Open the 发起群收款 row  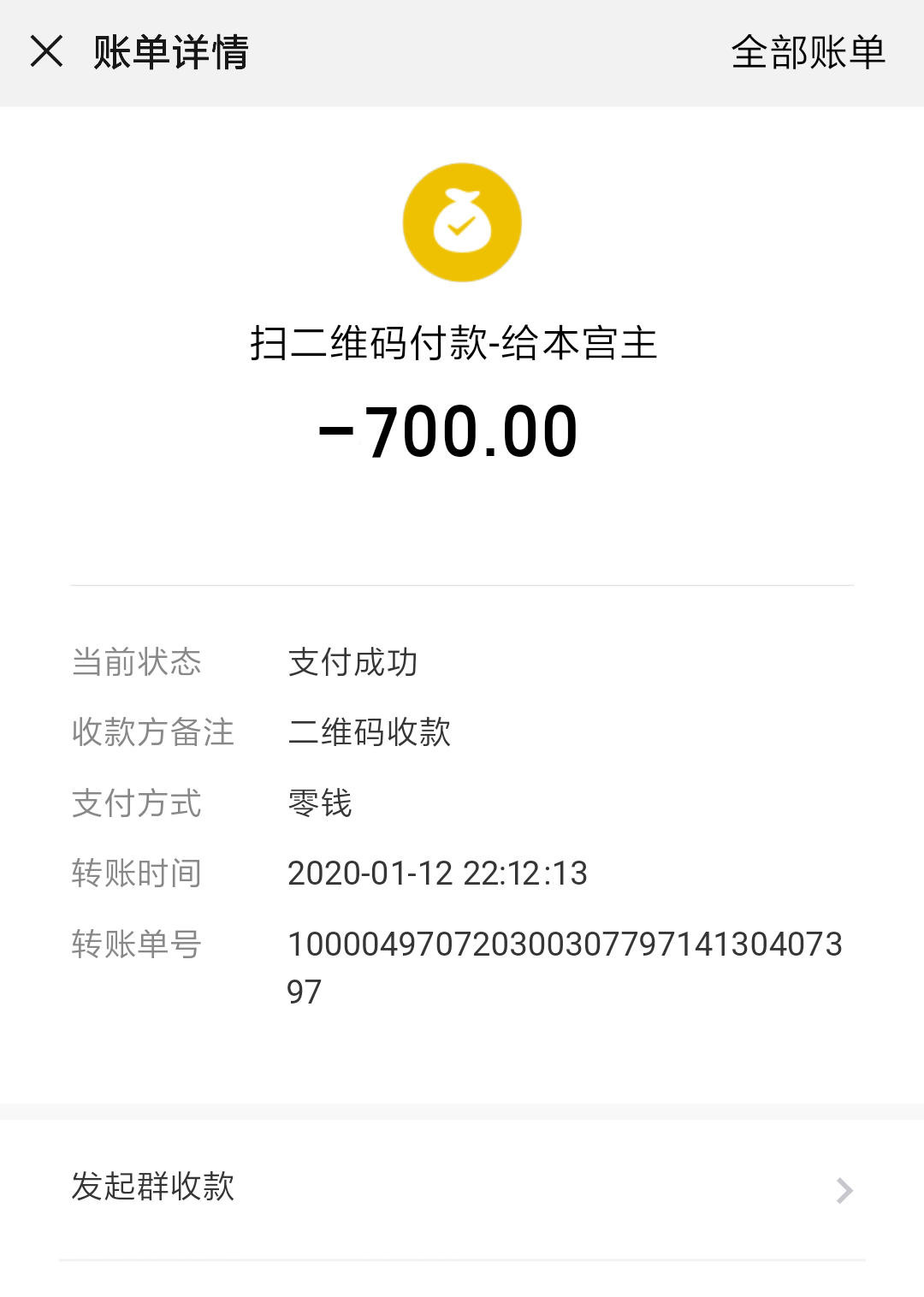point(462,1188)
